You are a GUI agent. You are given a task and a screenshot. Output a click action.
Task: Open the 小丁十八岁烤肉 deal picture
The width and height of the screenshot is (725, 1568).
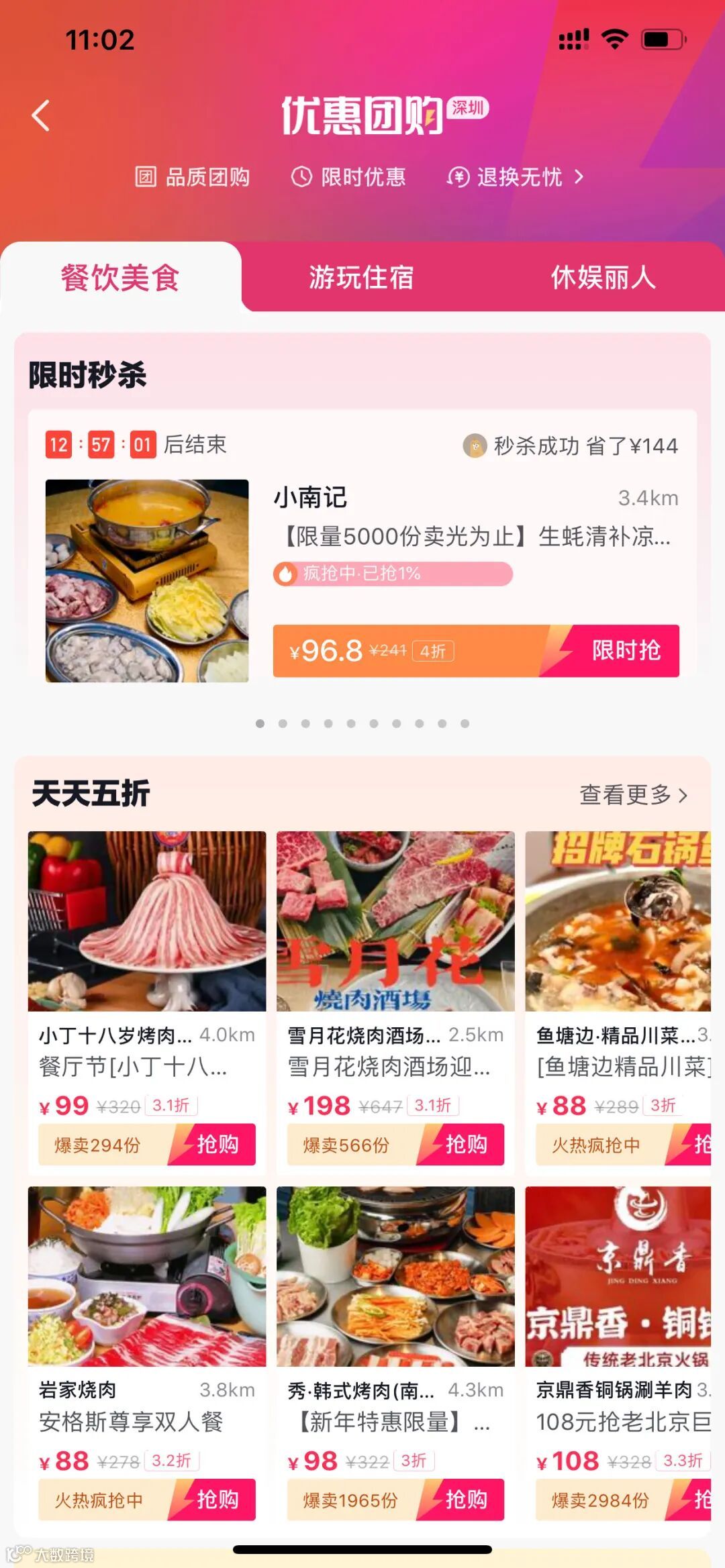point(147,921)
